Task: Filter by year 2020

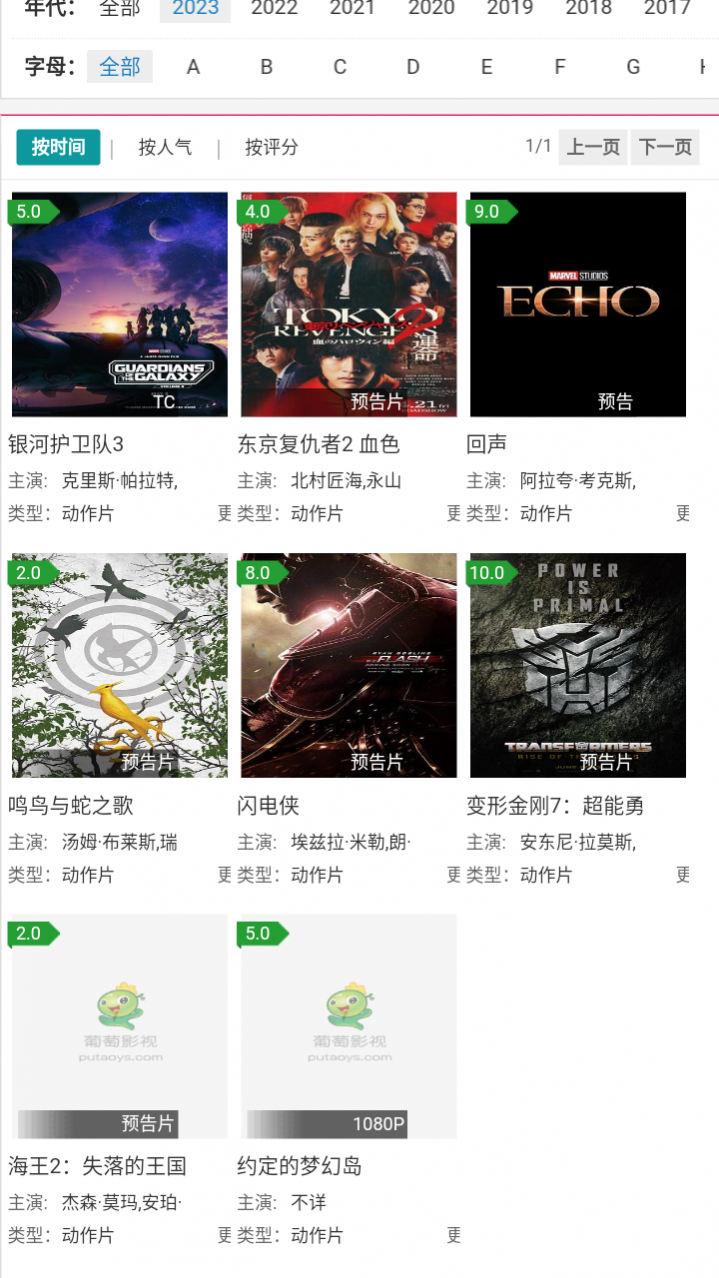Action: [x=431, y=9]
